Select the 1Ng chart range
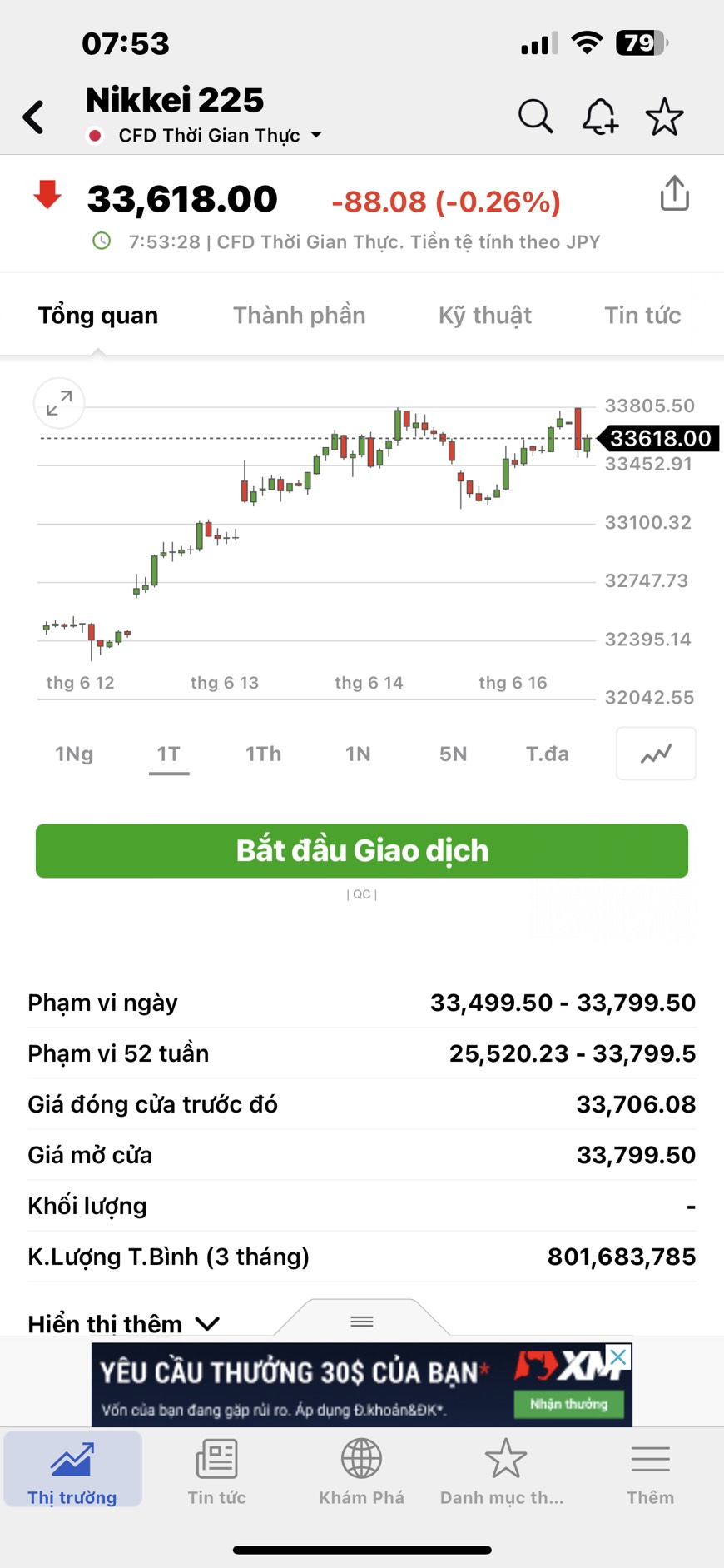724x1568 pixels. pos(74,754)
